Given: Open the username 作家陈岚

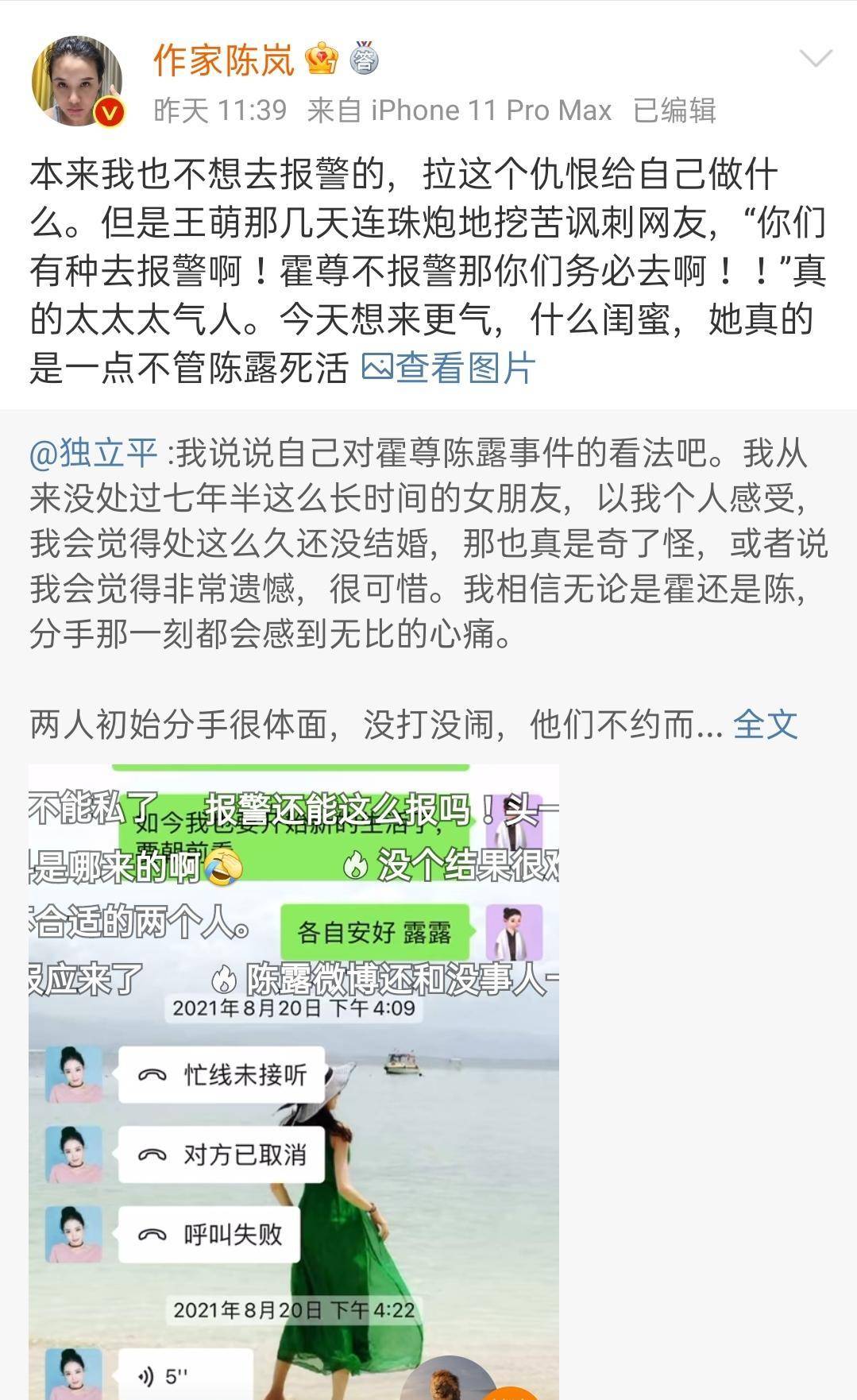Looking at the screenshot, I should tap(224, 60).
